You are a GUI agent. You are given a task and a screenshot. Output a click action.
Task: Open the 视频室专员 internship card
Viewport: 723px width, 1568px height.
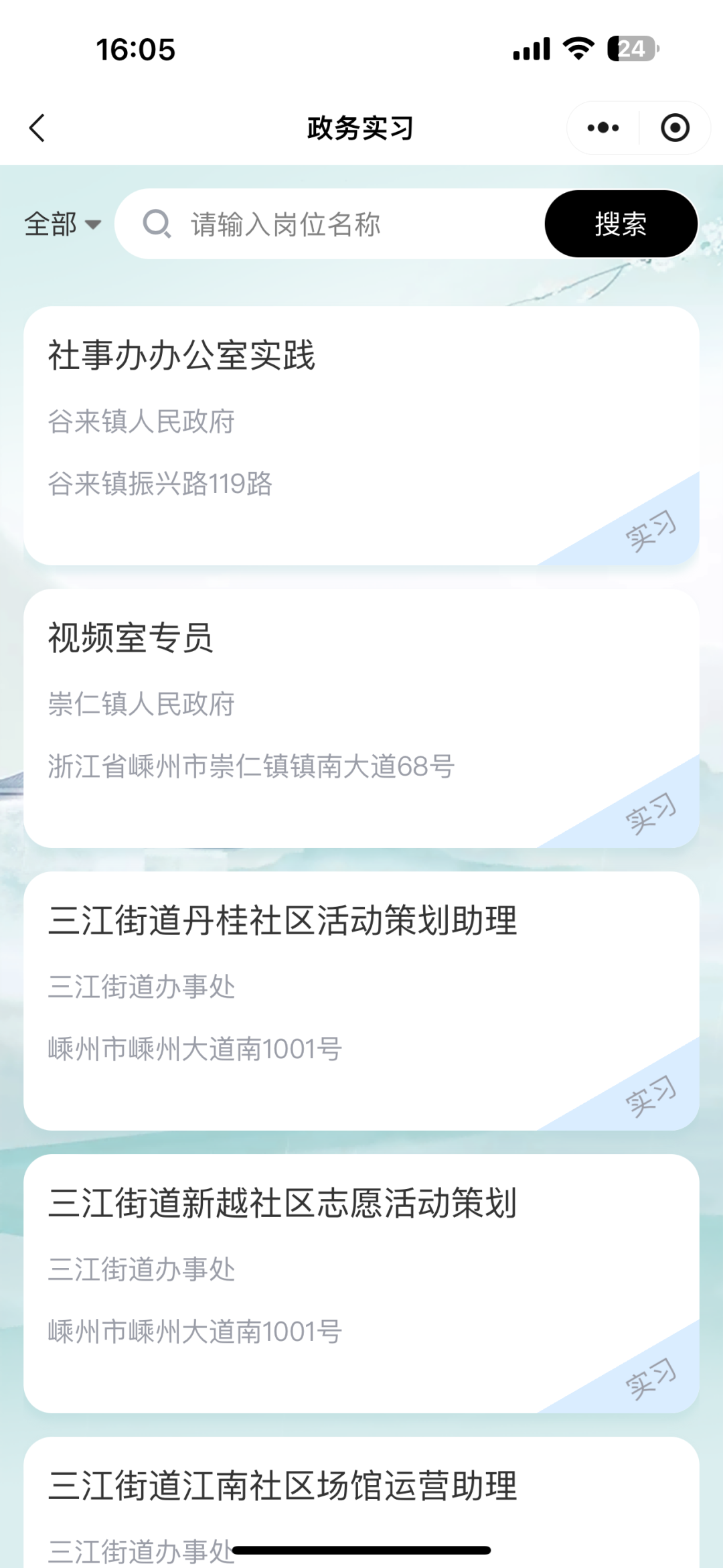(361, 718)
